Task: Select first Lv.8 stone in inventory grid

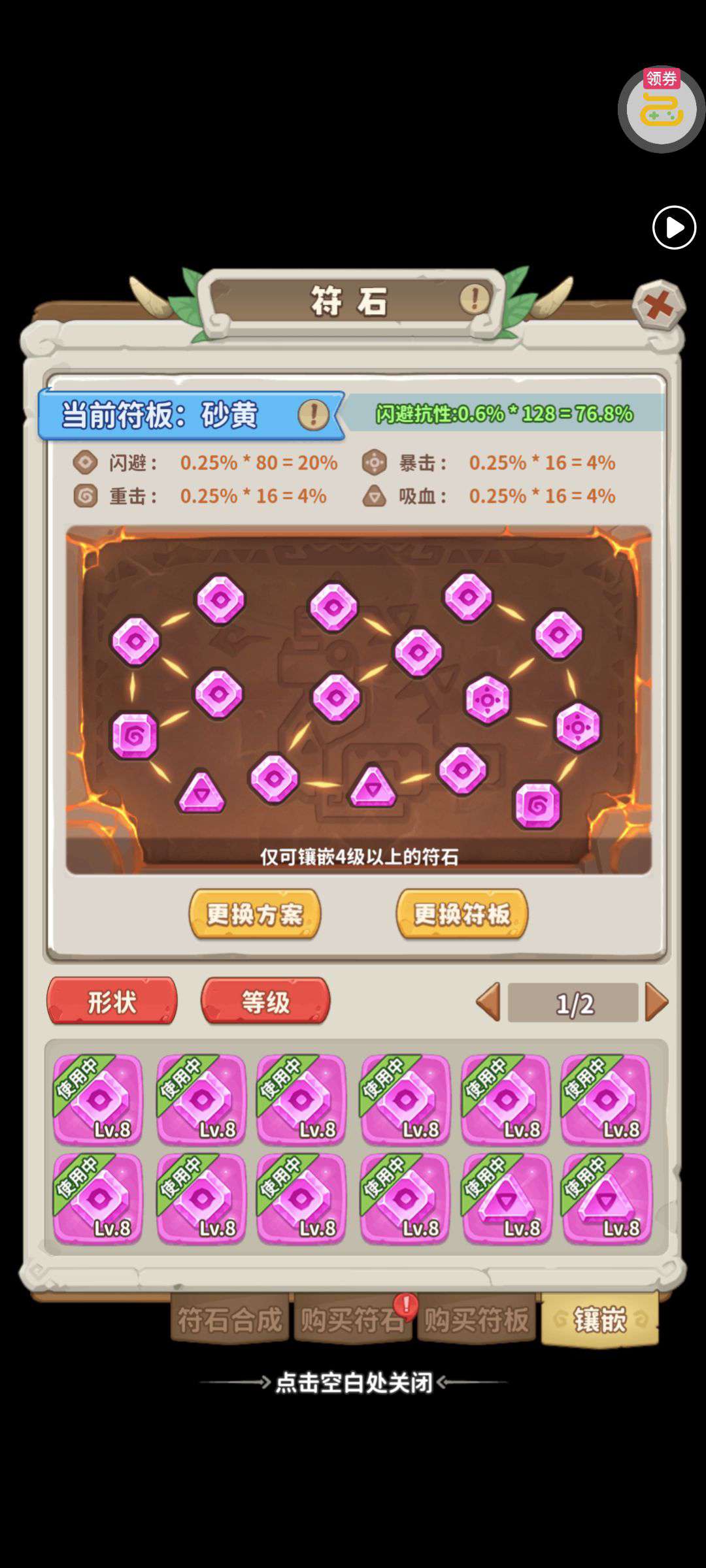Action: click(x=98, y=1100)
